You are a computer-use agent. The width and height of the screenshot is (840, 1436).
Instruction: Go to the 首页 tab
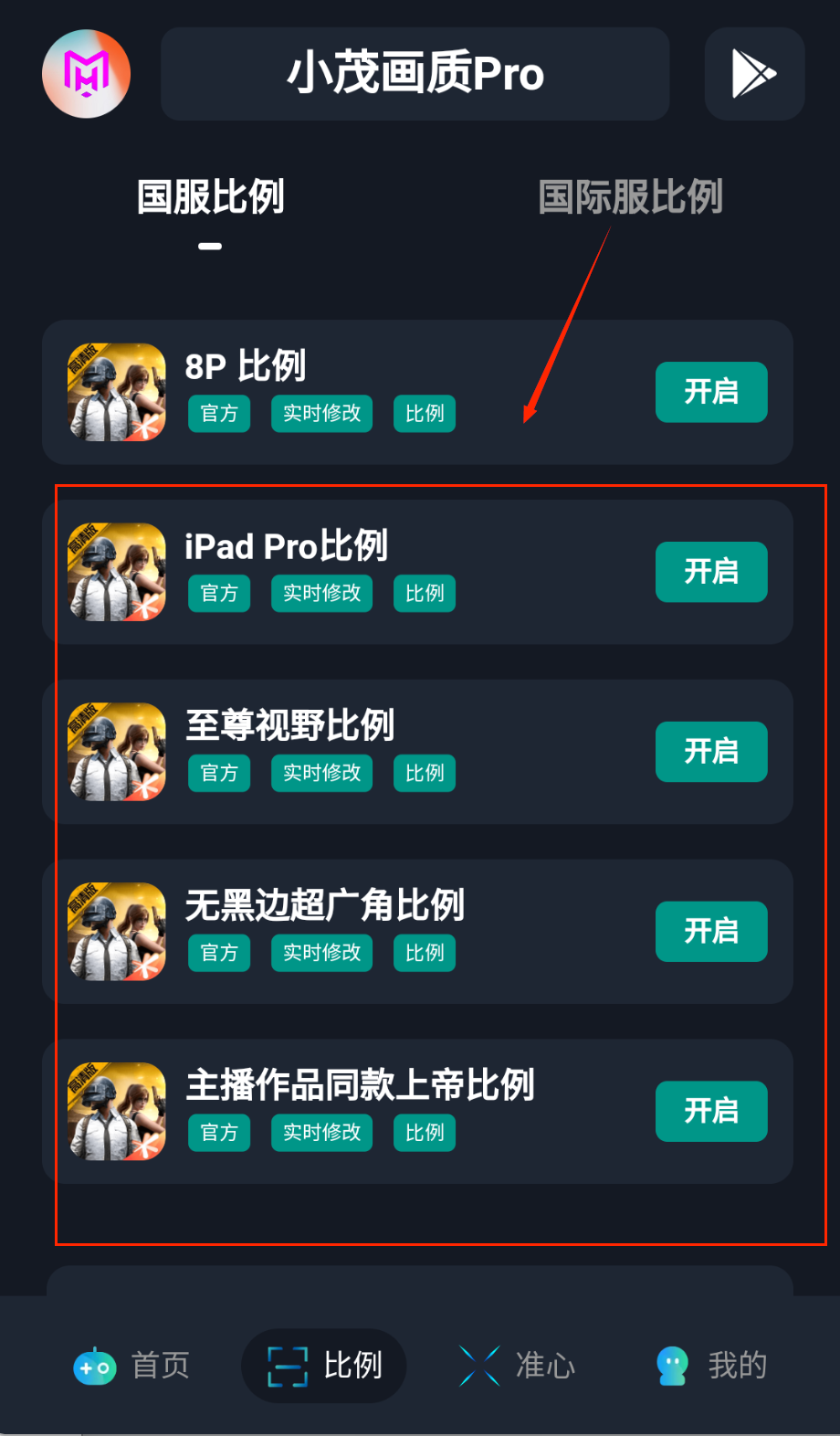[132, 1366]
